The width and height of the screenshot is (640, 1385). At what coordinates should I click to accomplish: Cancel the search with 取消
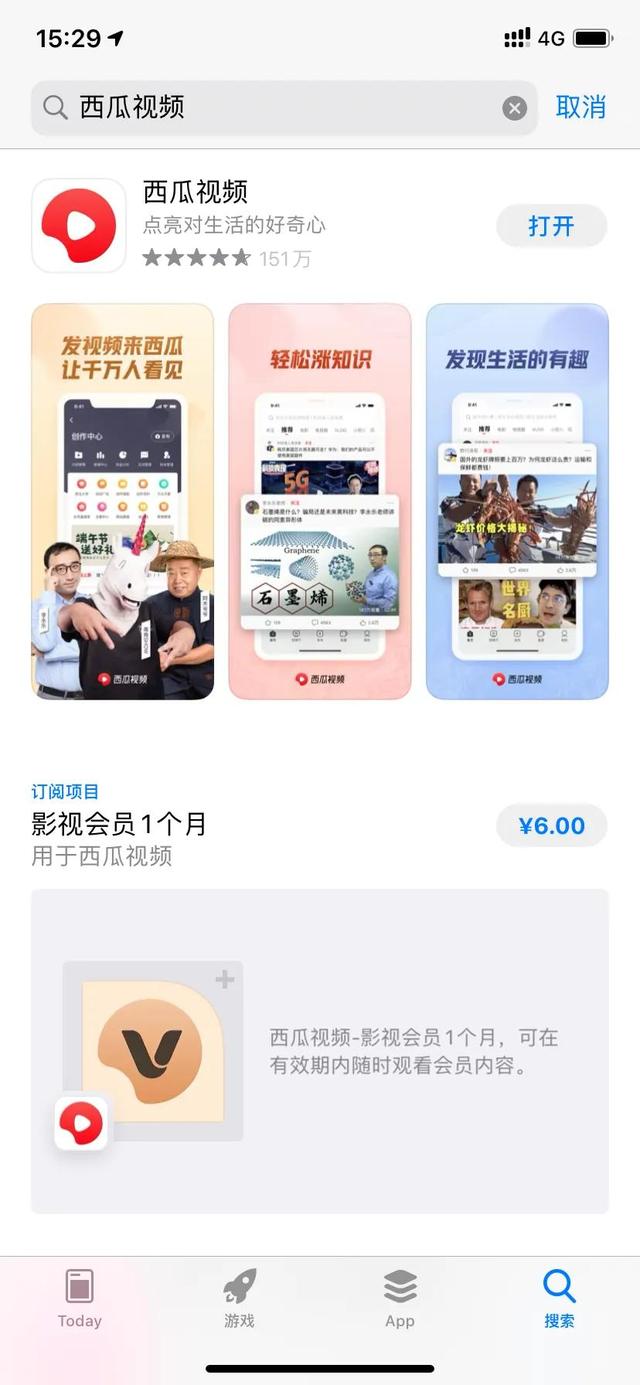pos(581,107)
